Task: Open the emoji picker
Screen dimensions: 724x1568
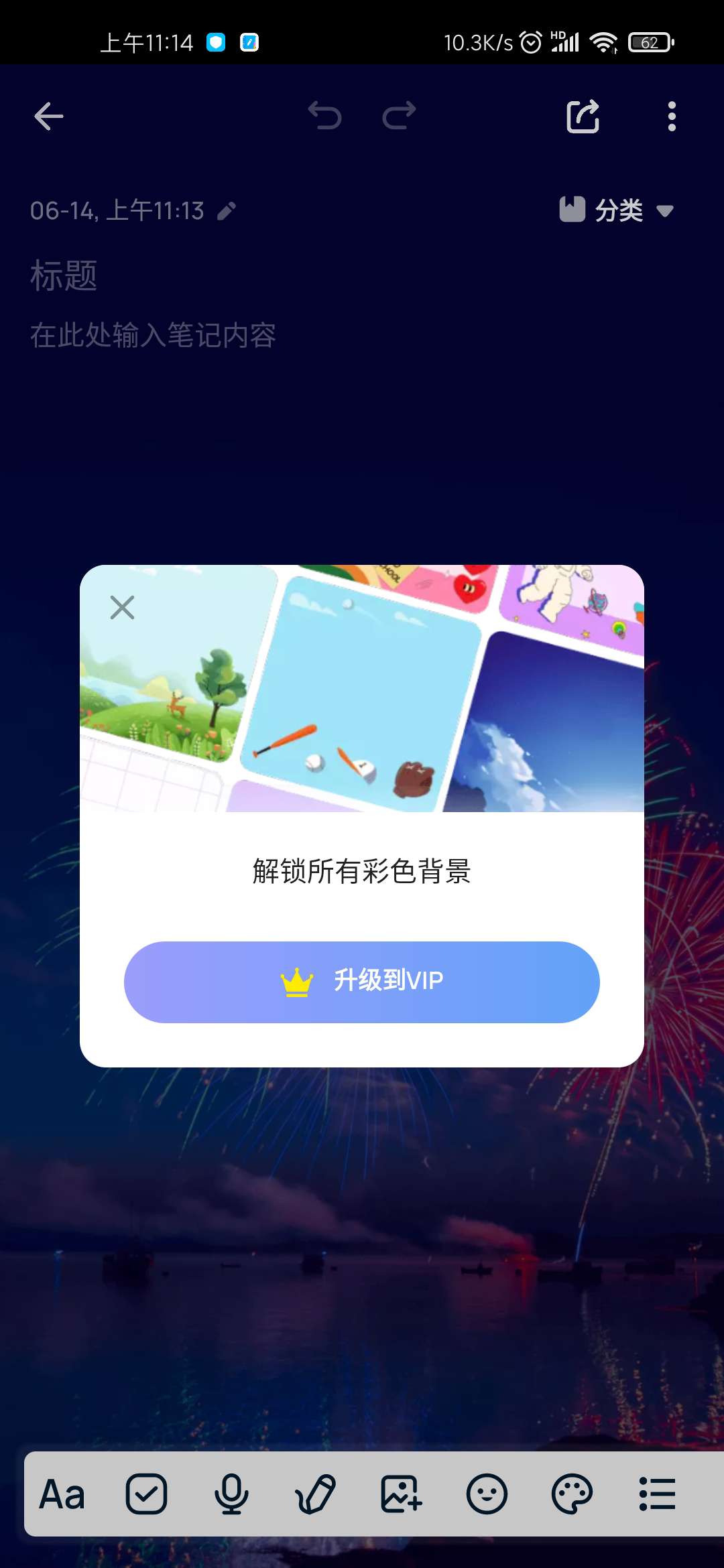Action: (487, 1494)
